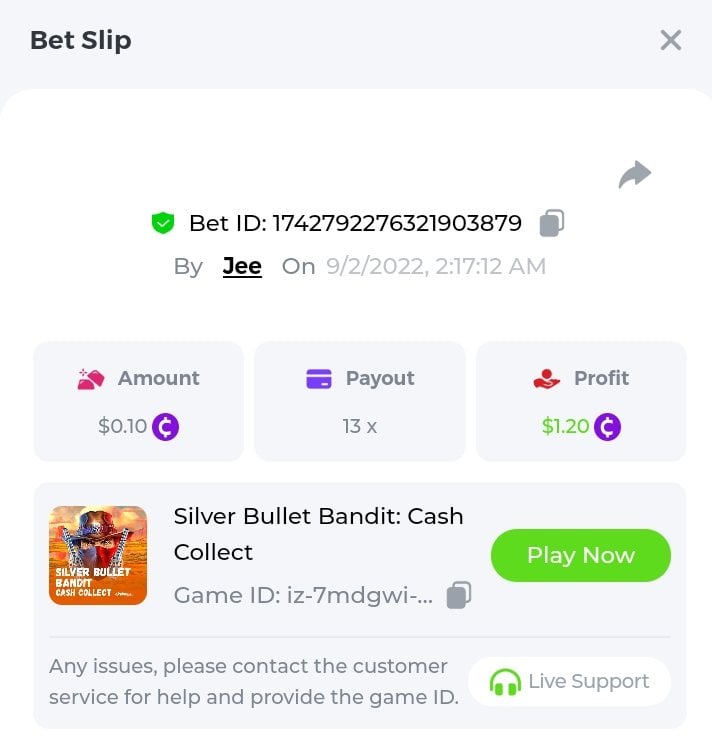Copy the Game ID

pos(458,595)
